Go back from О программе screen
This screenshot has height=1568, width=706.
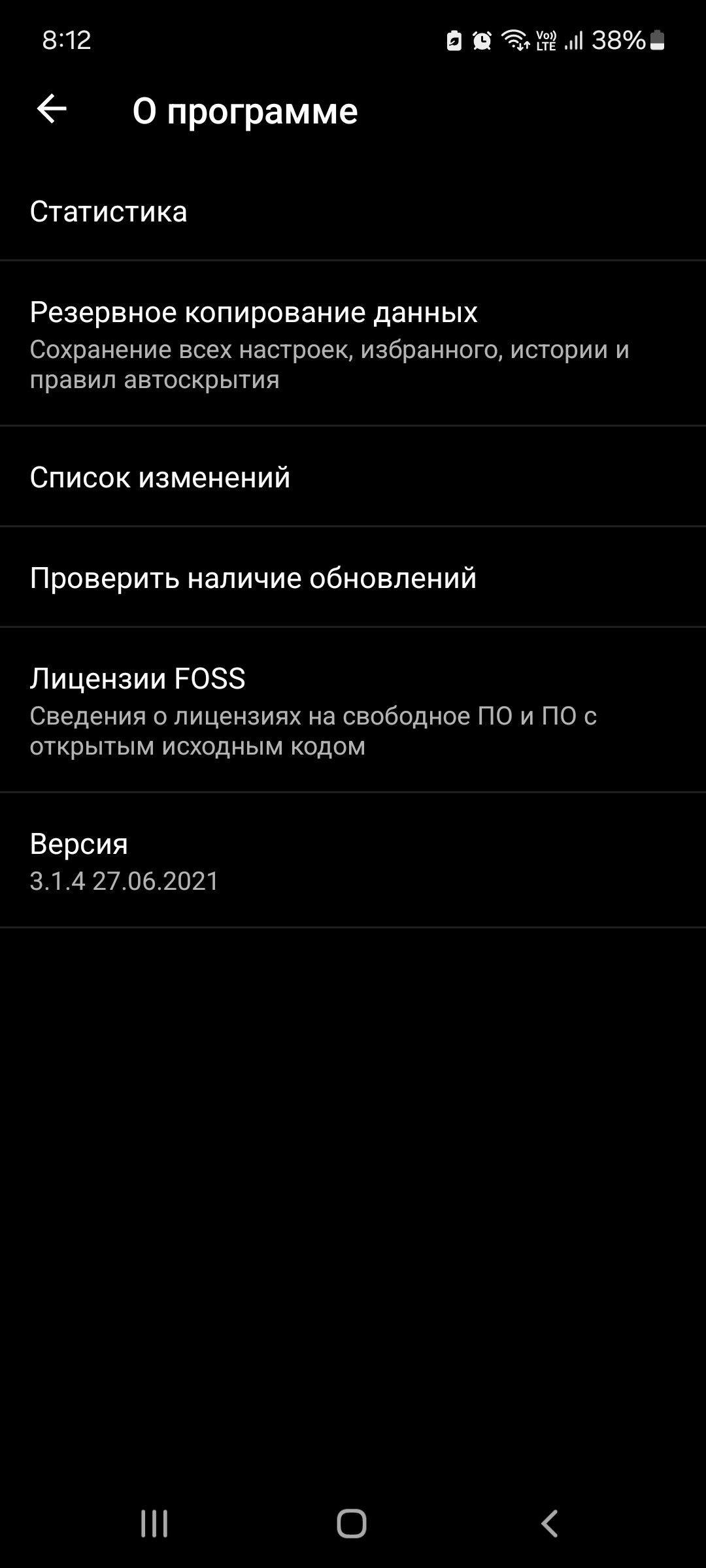[x=52, y=109]
